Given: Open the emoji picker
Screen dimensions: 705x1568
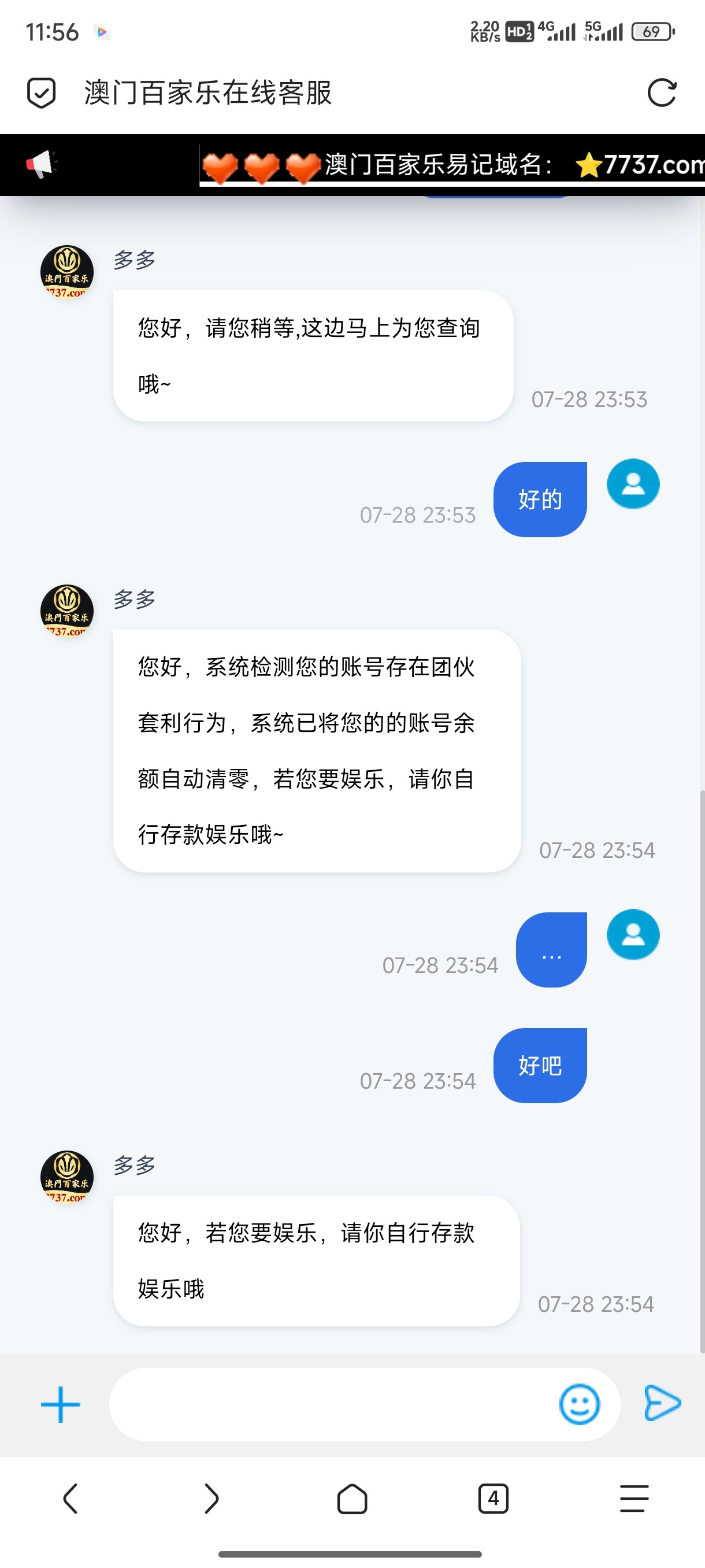Looking at the screenshot, I should click(579, 1404).
